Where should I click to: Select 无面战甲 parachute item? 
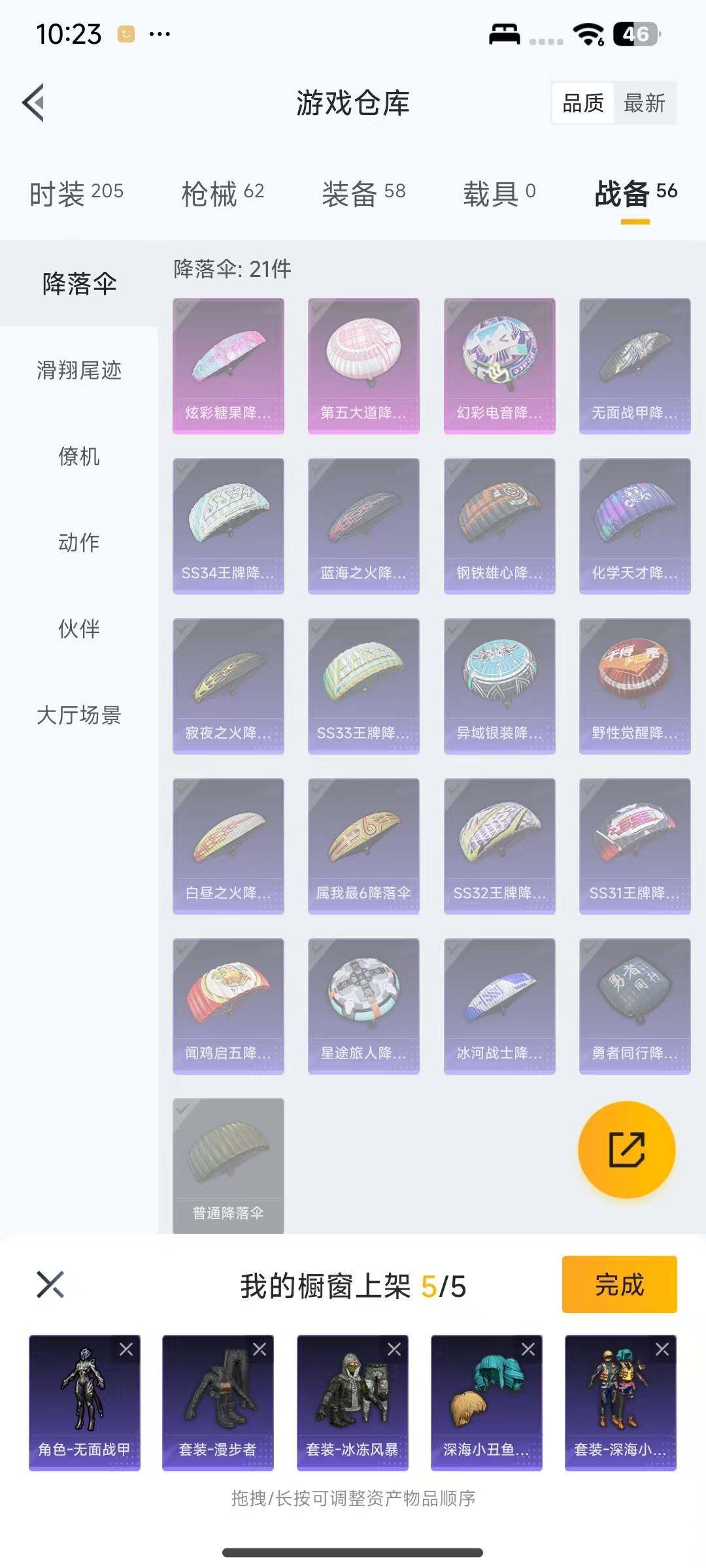tap(634, 365)
